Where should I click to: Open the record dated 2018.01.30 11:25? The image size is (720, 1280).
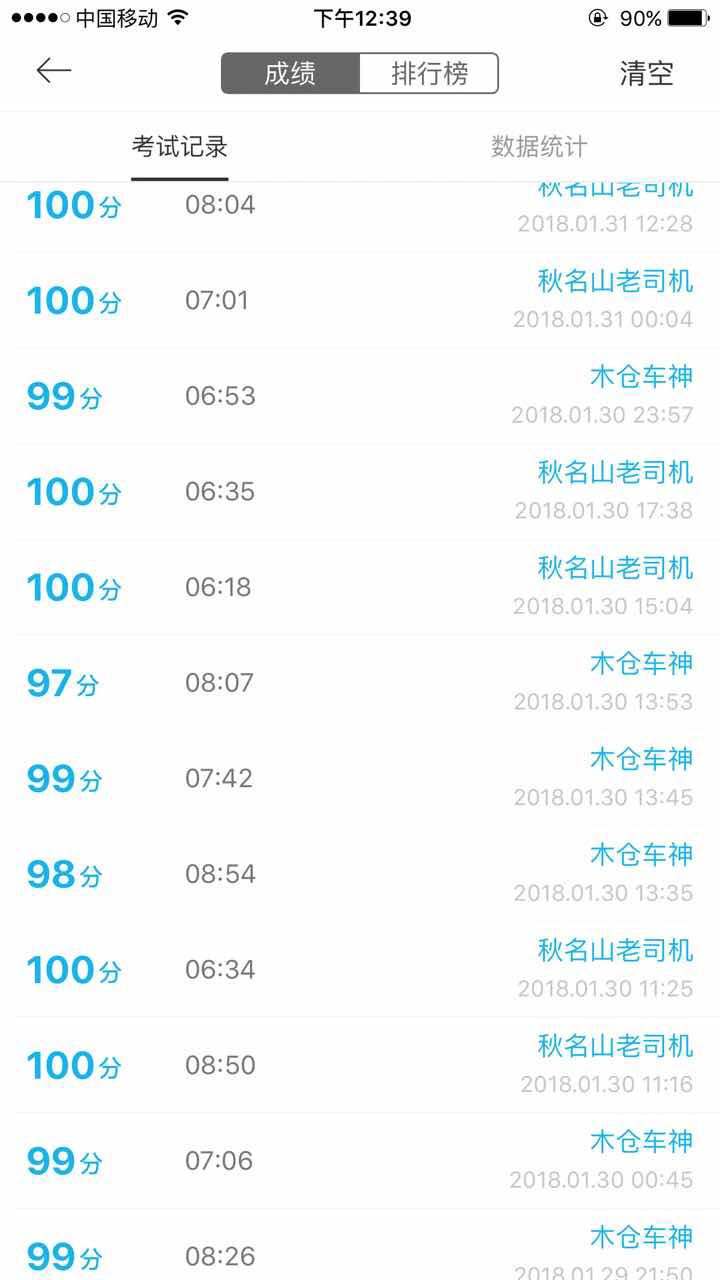360,970
